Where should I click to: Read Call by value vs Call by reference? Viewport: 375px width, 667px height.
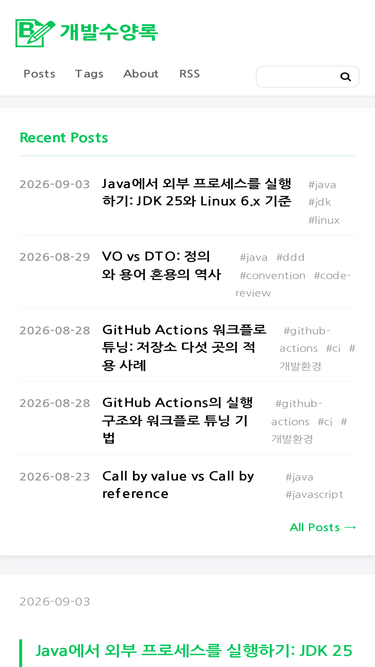pos(178,485)
